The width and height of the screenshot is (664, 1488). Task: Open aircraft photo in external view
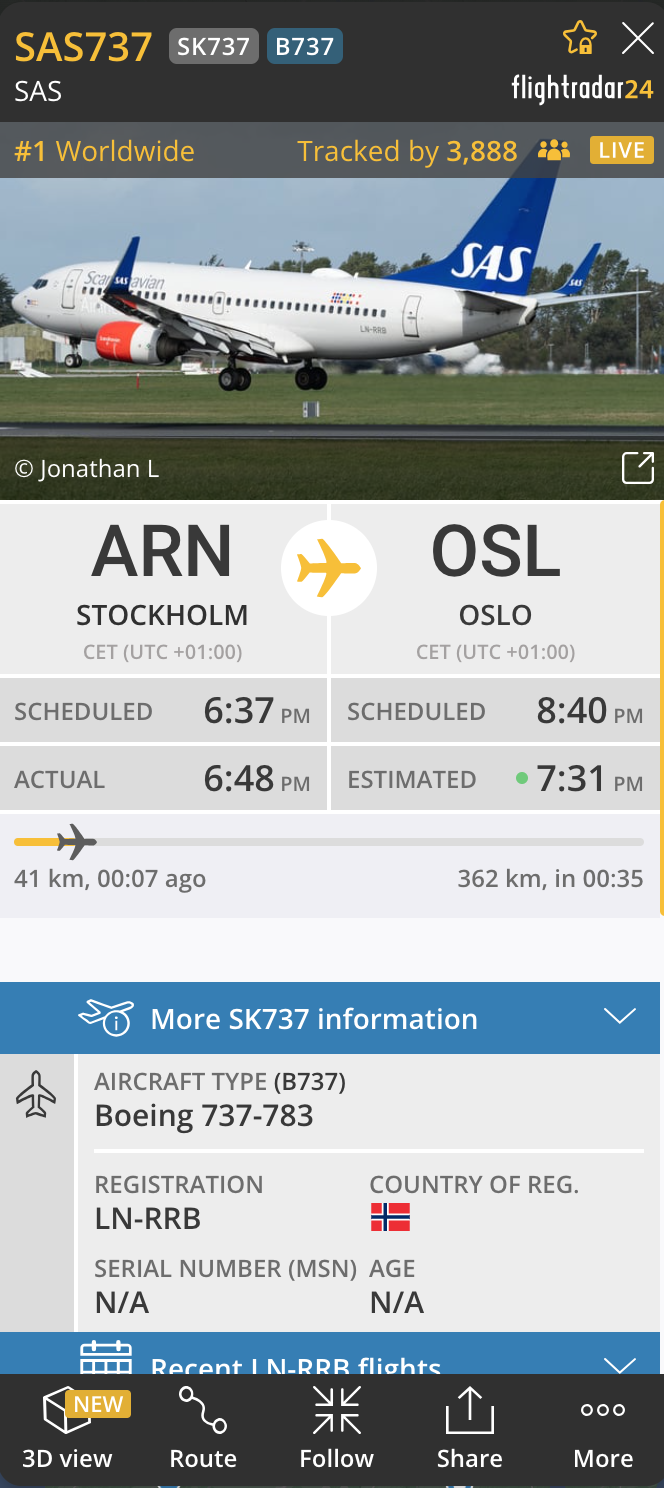(x=637, y=468)
